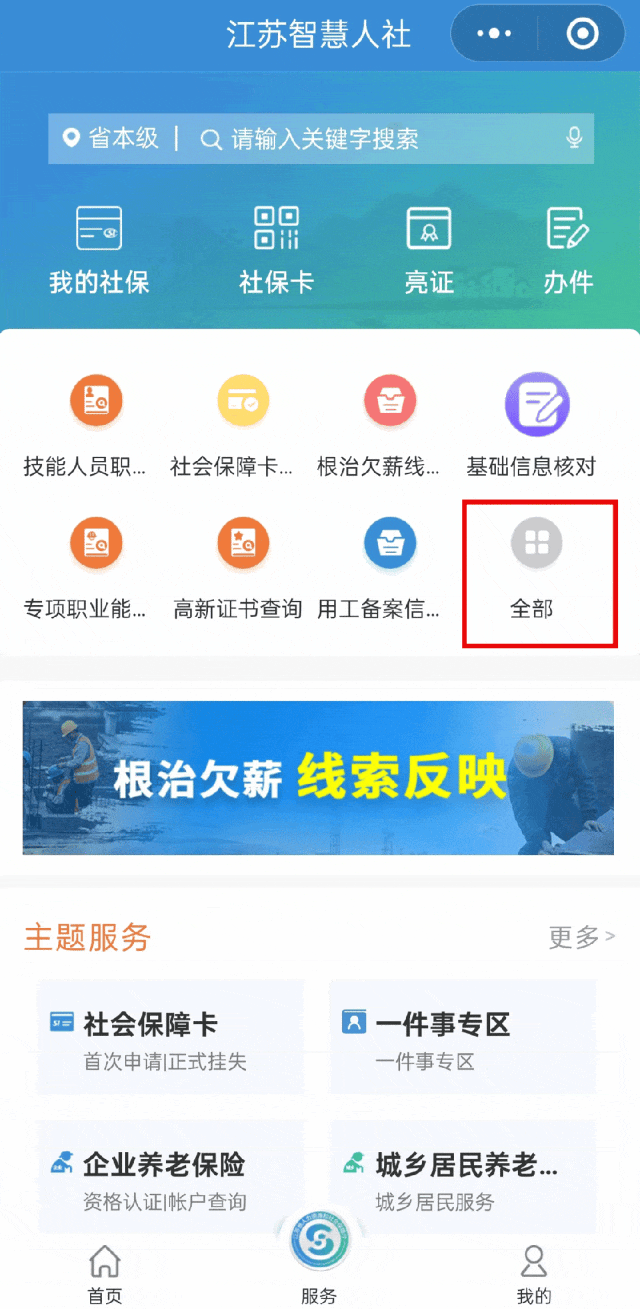The height and width of the screenshot is (1309, 640).
Task: Open the 根治欠薪 线索反映 banner
Action: [319, 777]
